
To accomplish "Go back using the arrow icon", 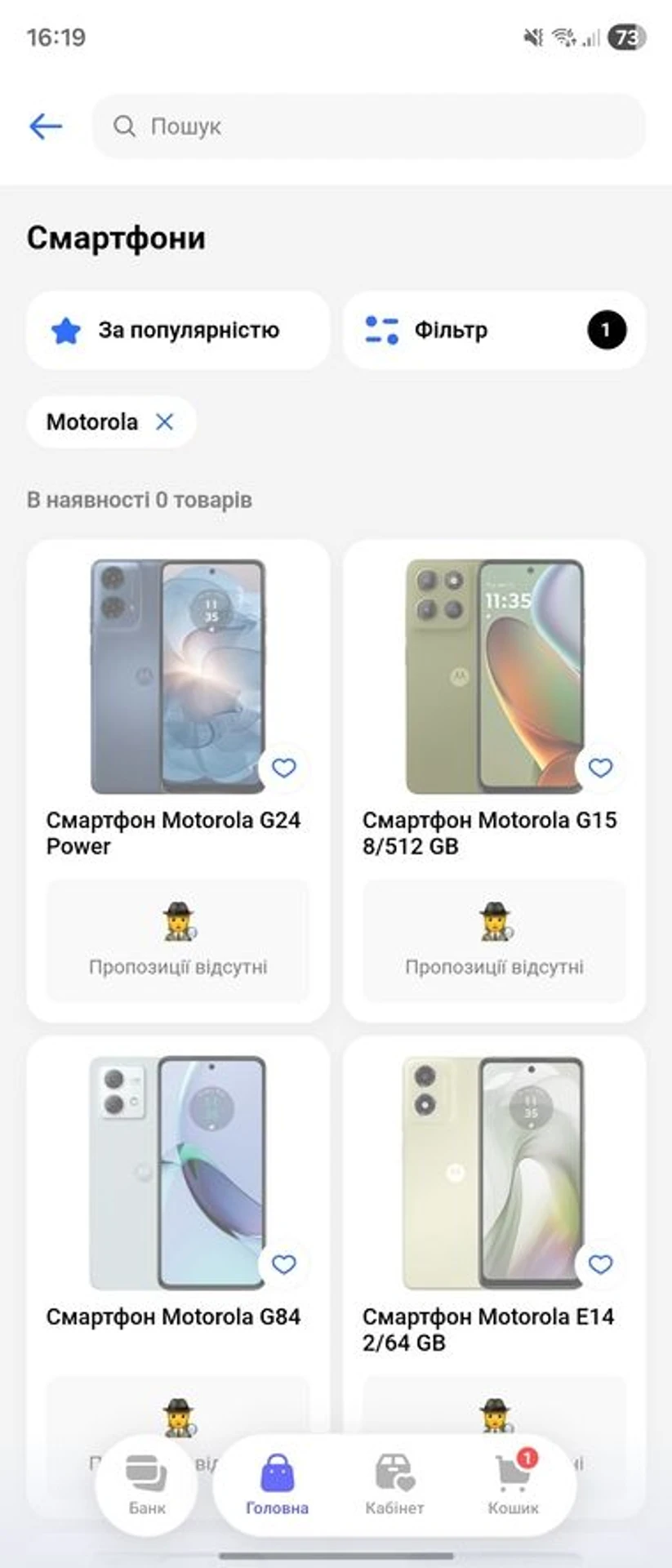I will pyautogui.click(x=46, y=126).
